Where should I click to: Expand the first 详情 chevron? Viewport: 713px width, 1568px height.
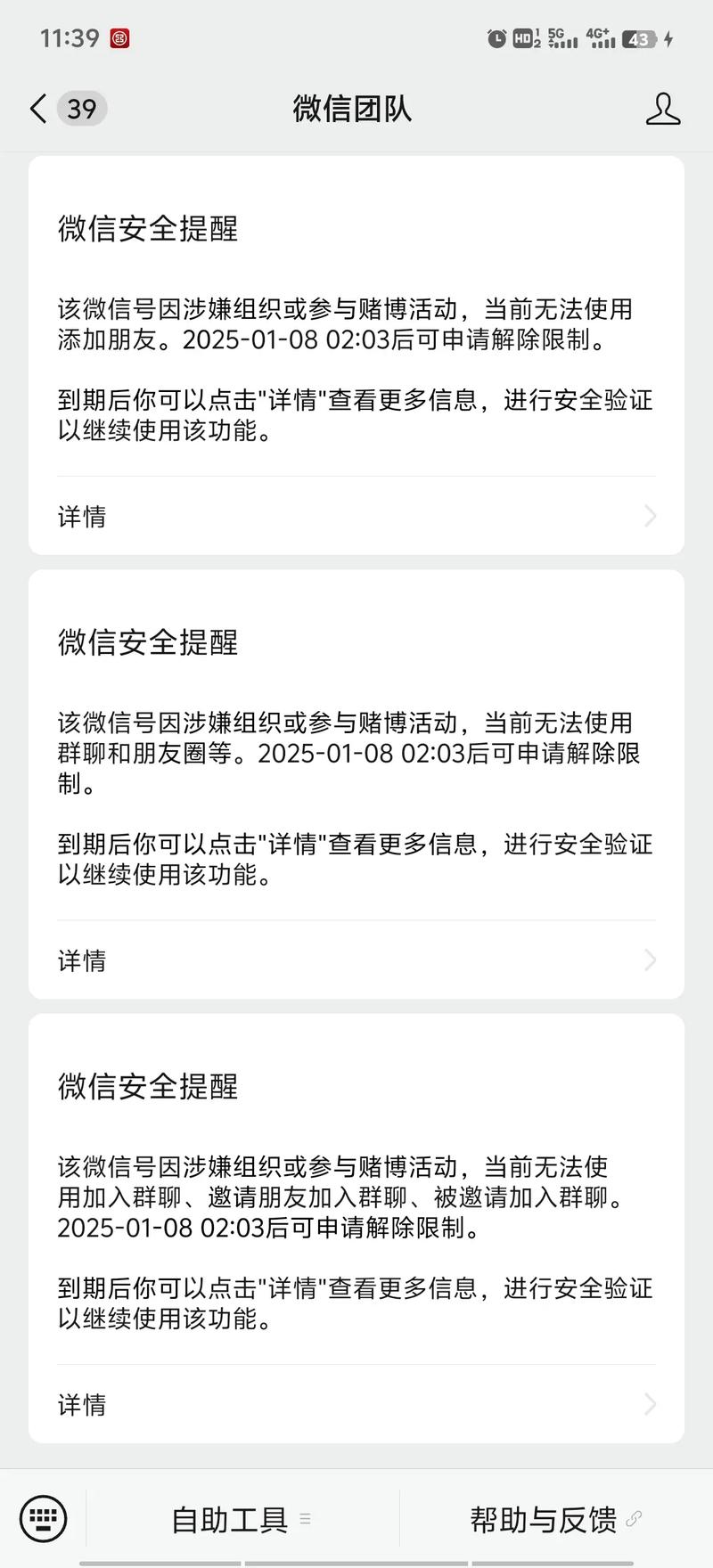[x=651, y=516]
